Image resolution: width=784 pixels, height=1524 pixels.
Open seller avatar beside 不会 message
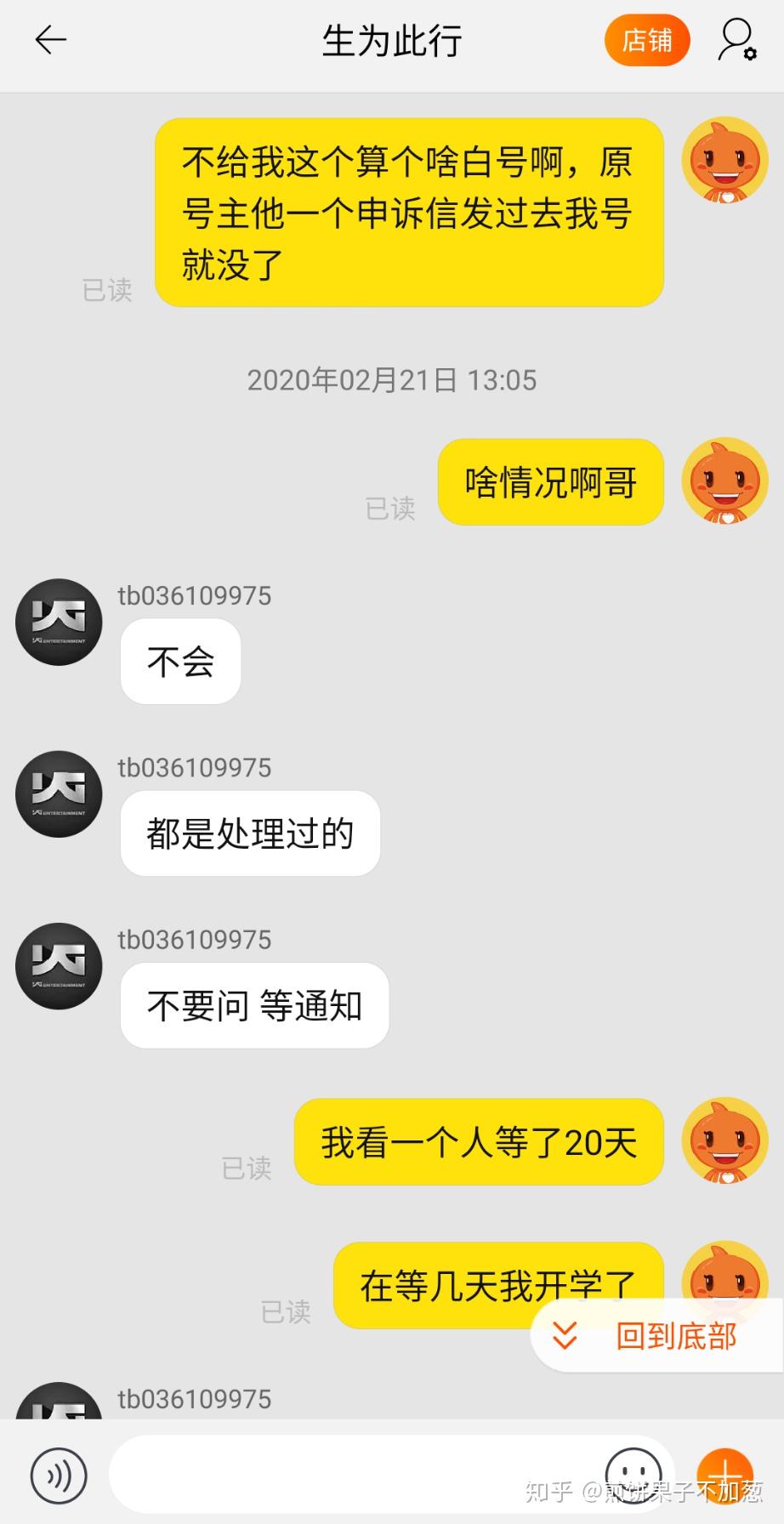click(59, 623)
